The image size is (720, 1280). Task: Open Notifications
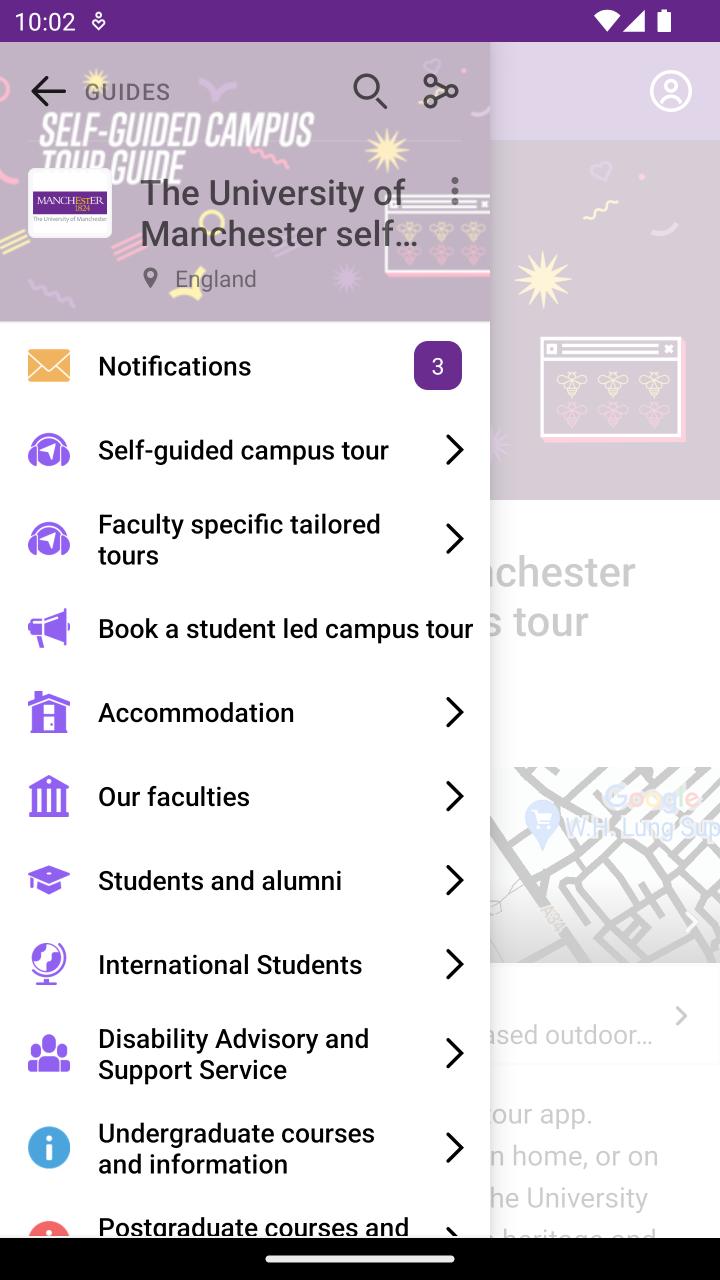pos(244,366)
